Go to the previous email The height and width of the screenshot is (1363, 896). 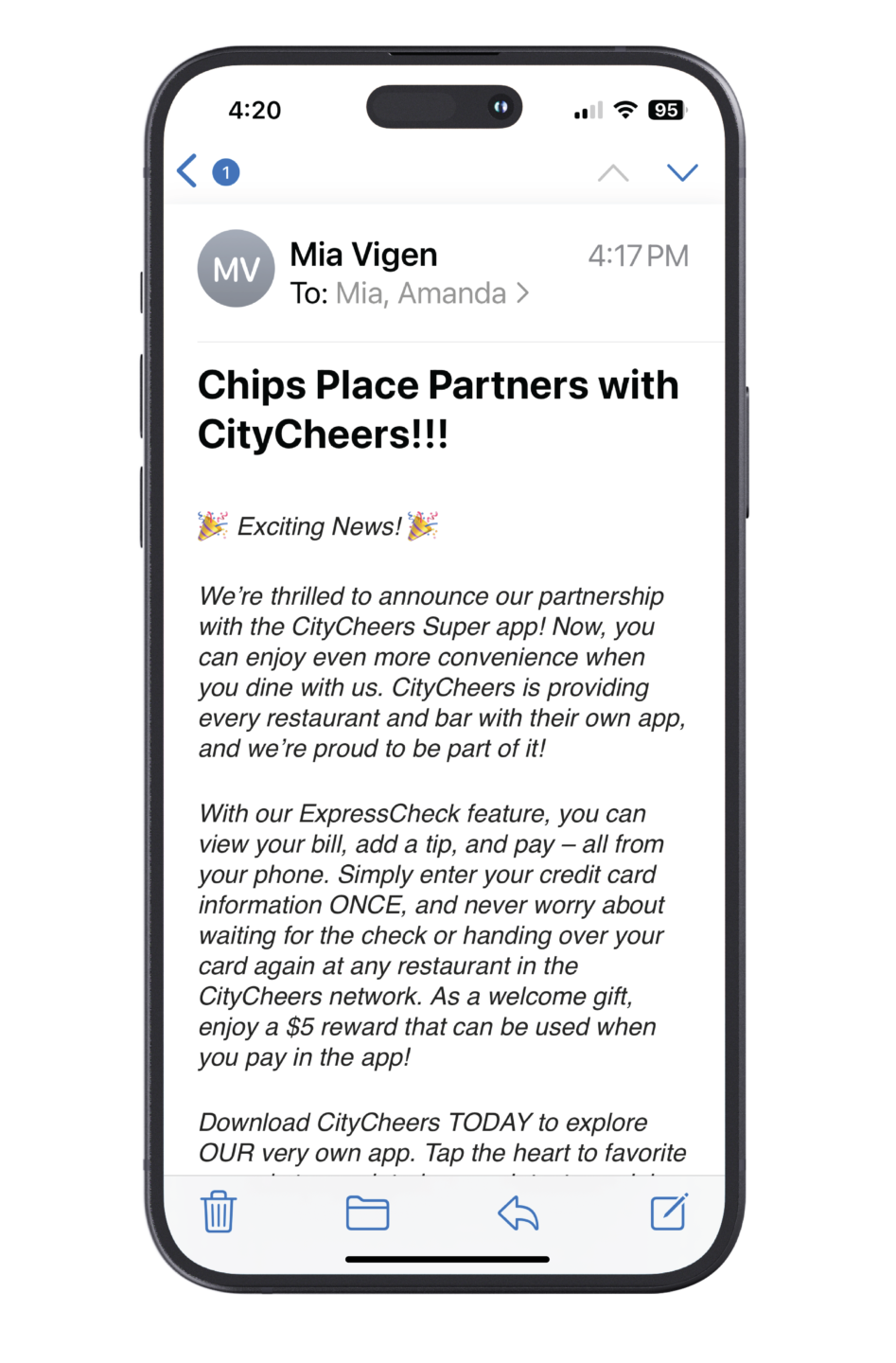tap(613, 172)
